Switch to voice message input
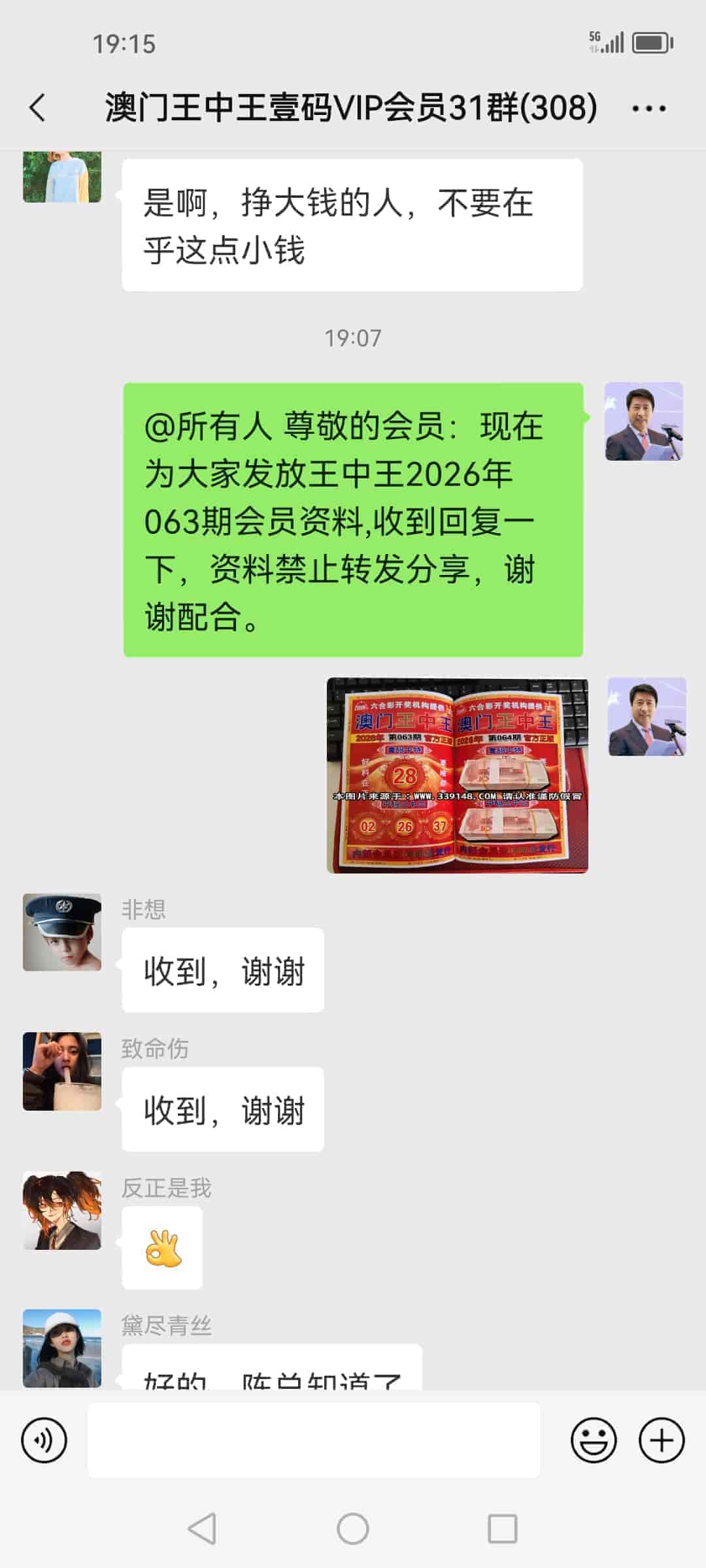The height and width of the screenshot is (1568, 706). (44, 1440)
